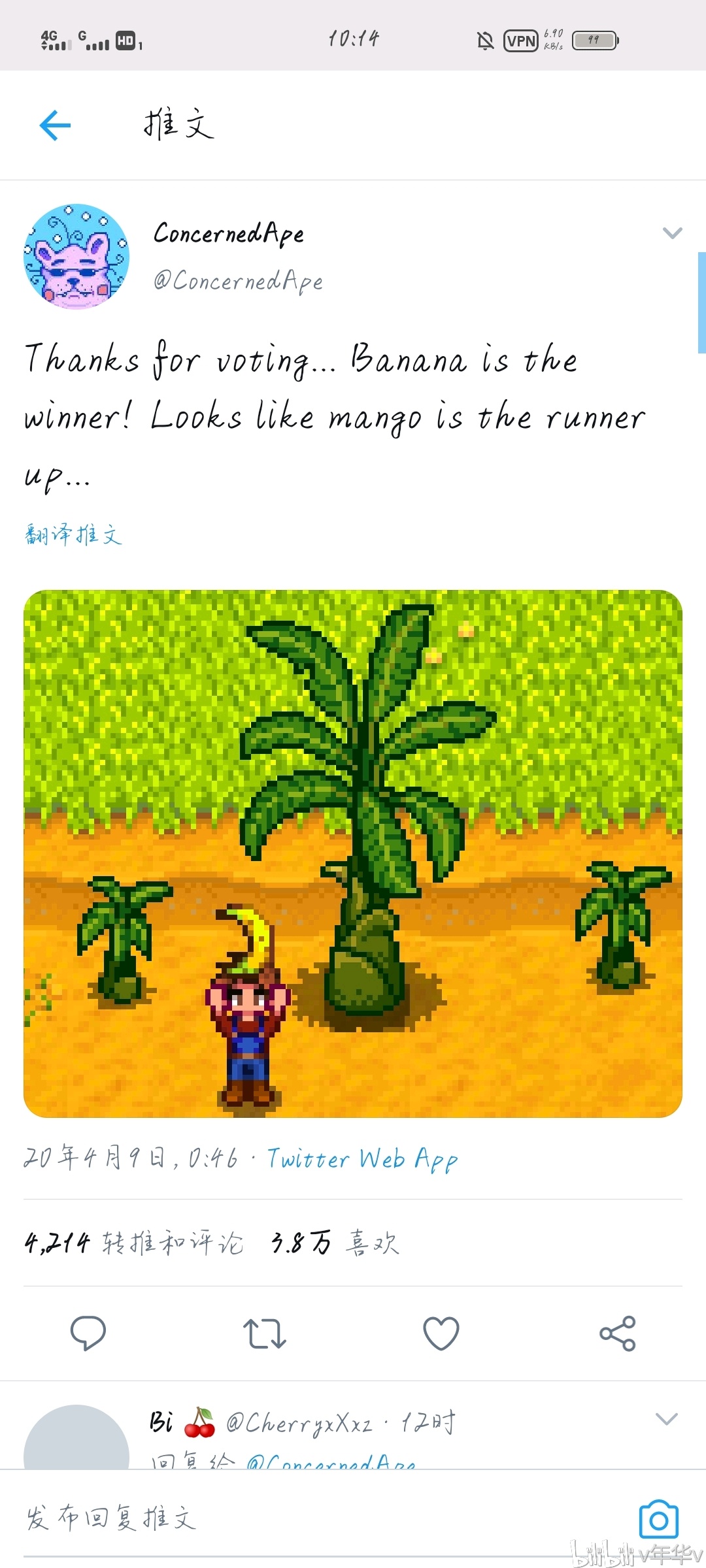The height and width of the screenshot is (1568, 706).
Task: Like the tweet with the heart icon
Action: [441, 1333]
